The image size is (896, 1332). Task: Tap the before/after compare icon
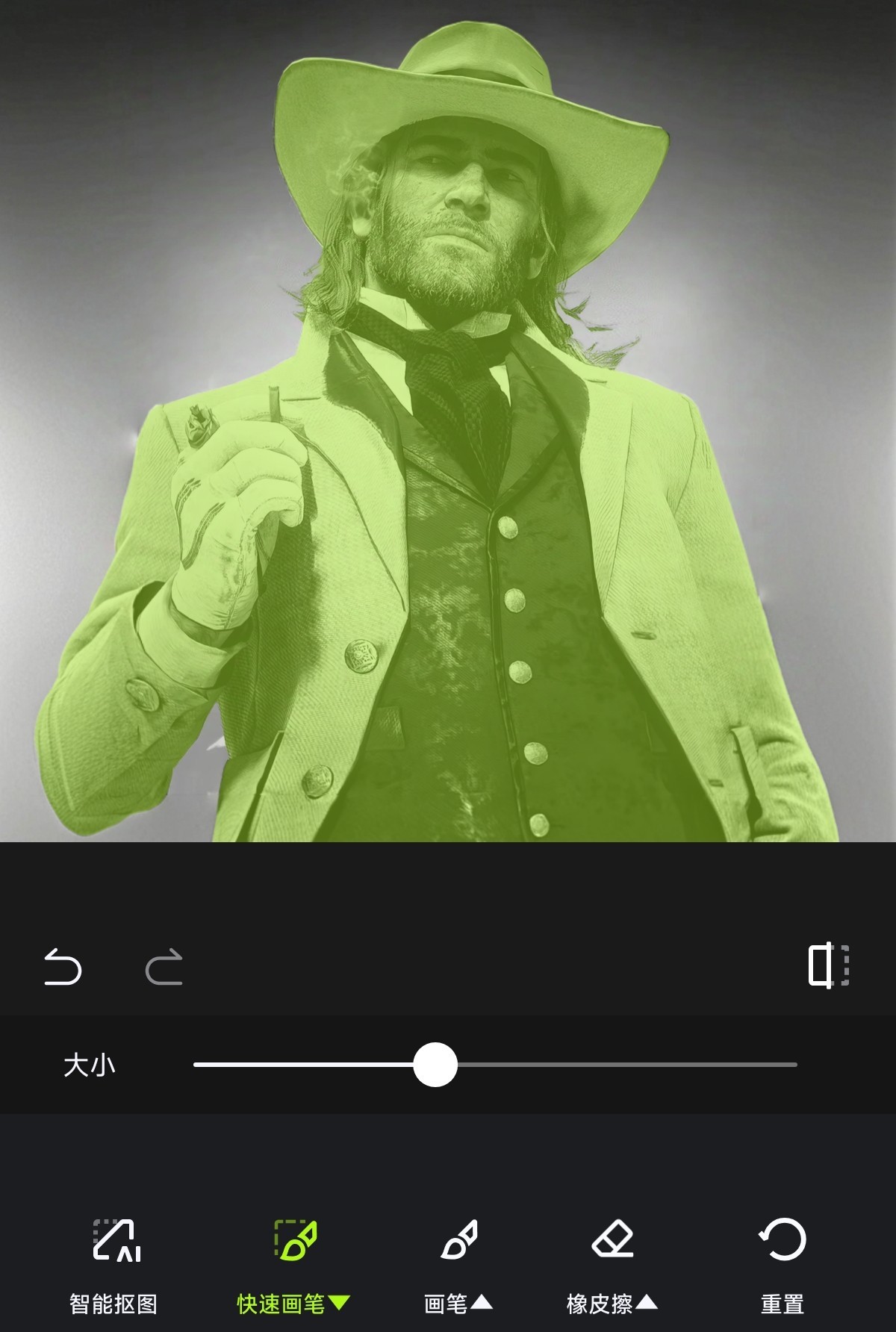pyautogui.click(x=829, y=965)
